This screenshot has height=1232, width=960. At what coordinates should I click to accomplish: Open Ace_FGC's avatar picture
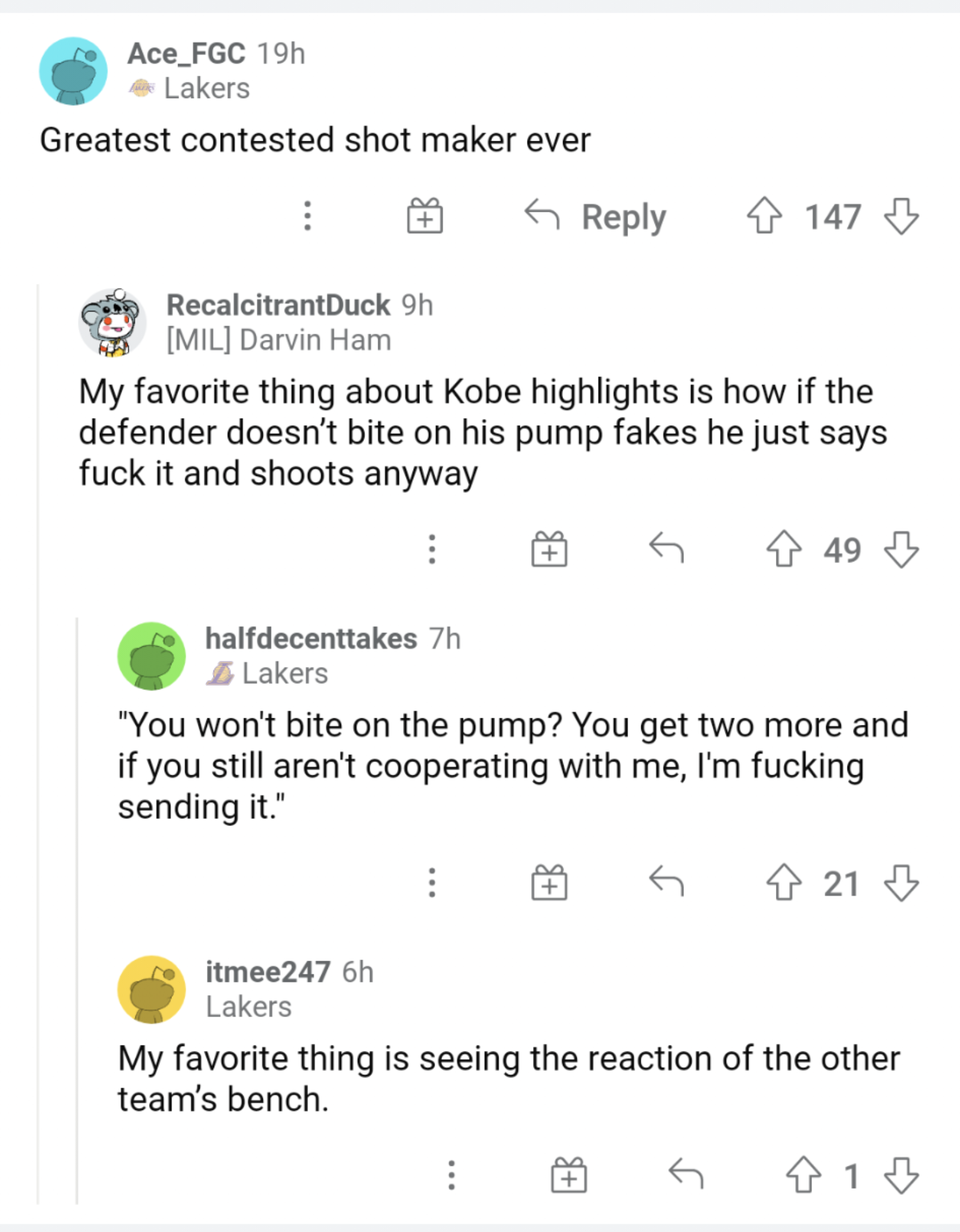pos(73,70)
